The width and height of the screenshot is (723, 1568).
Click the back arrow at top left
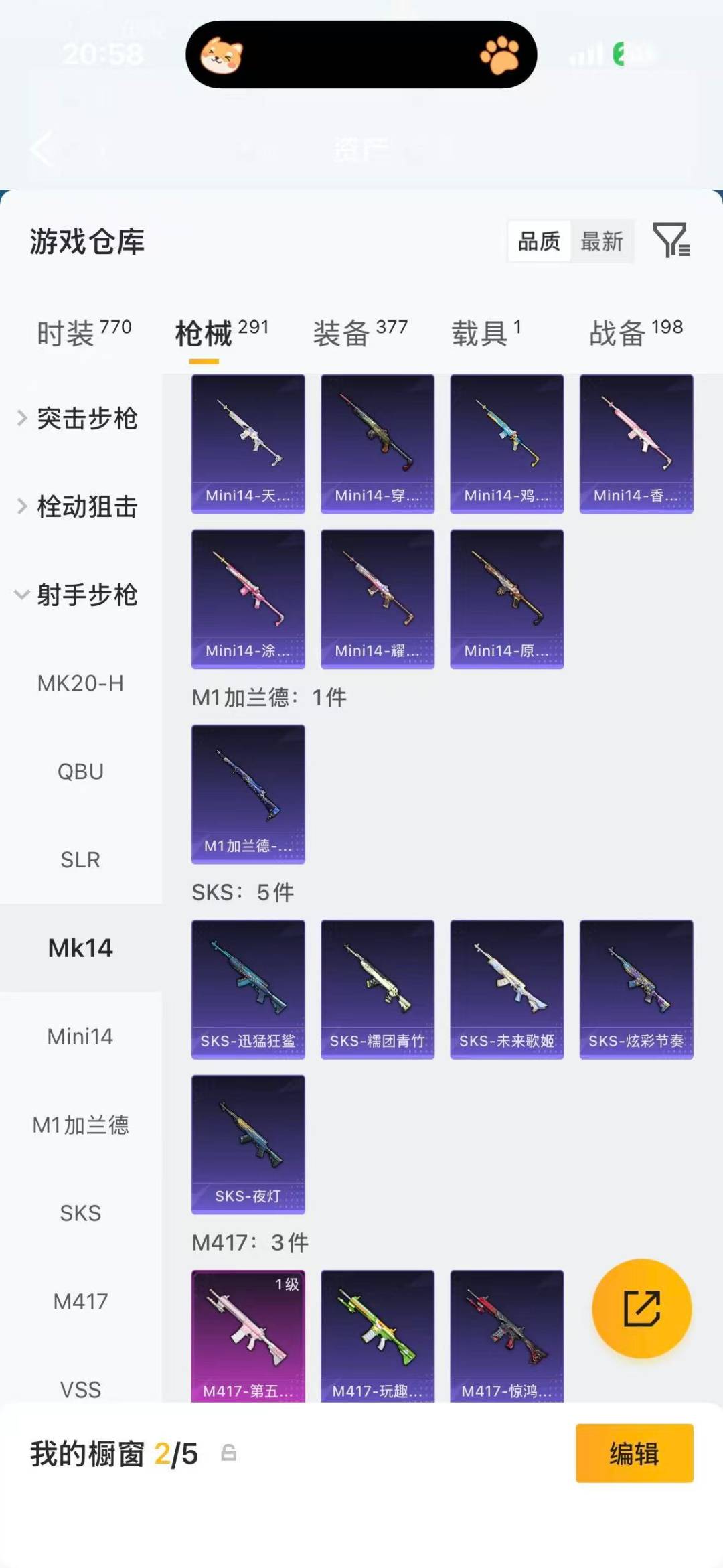point(42,149)
